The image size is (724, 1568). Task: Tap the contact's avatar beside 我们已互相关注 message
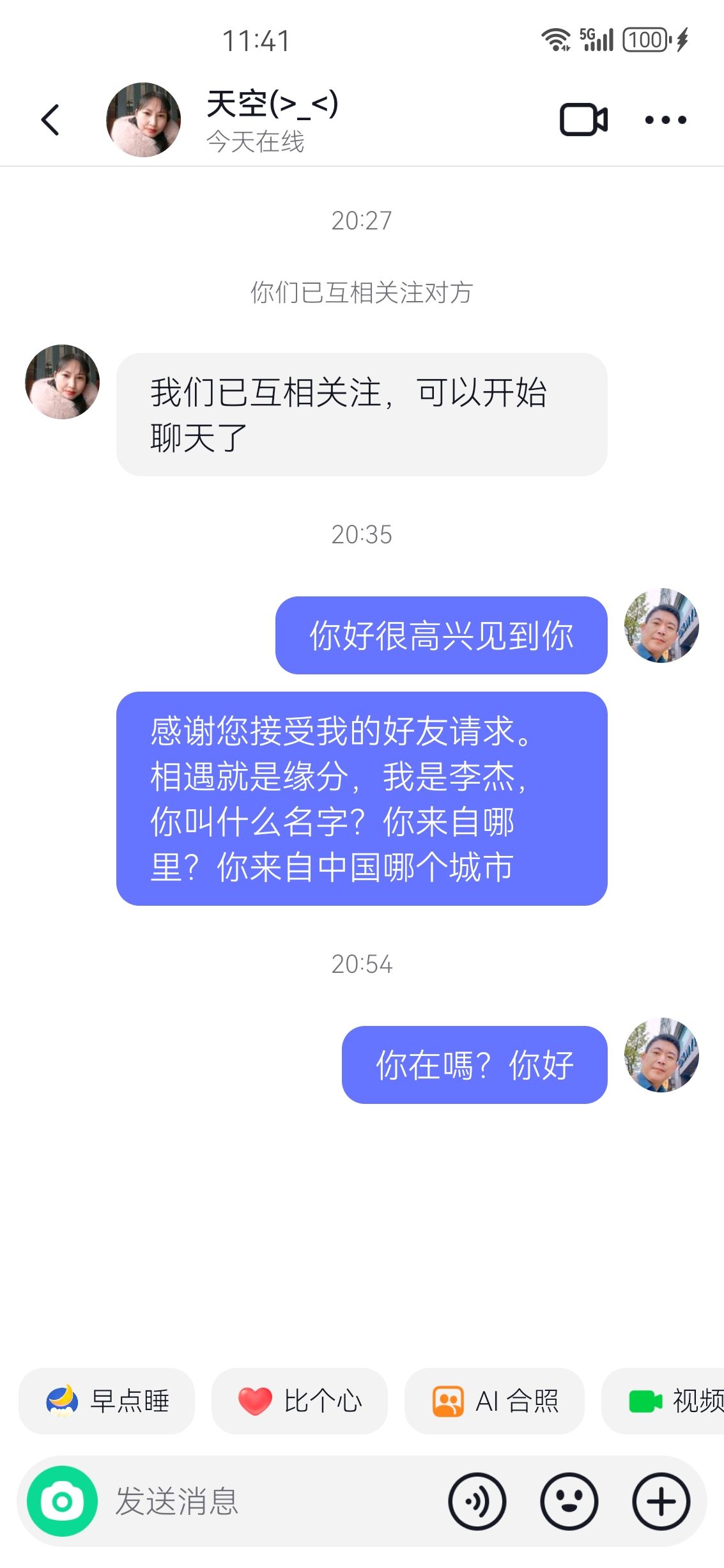click(x=62, y=382)
